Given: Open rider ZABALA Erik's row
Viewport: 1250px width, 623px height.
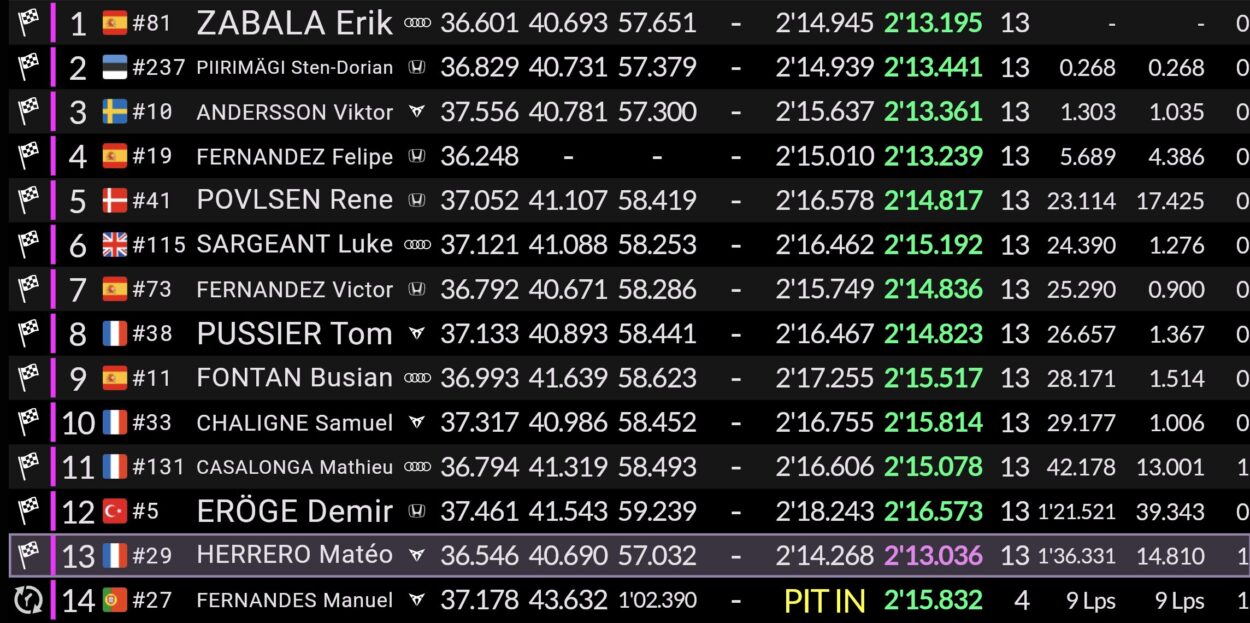Looking at the screenshot, I should [294, 23].
